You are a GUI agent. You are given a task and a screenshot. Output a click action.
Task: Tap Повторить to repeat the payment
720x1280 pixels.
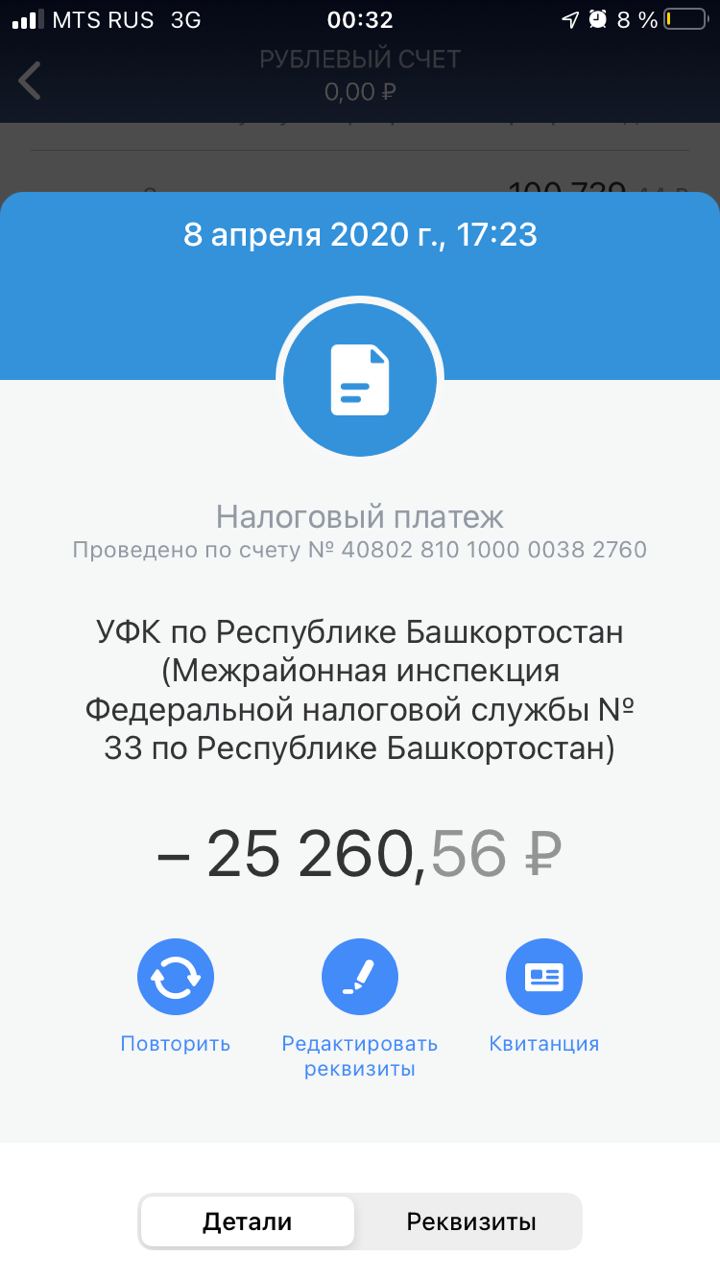175,977
